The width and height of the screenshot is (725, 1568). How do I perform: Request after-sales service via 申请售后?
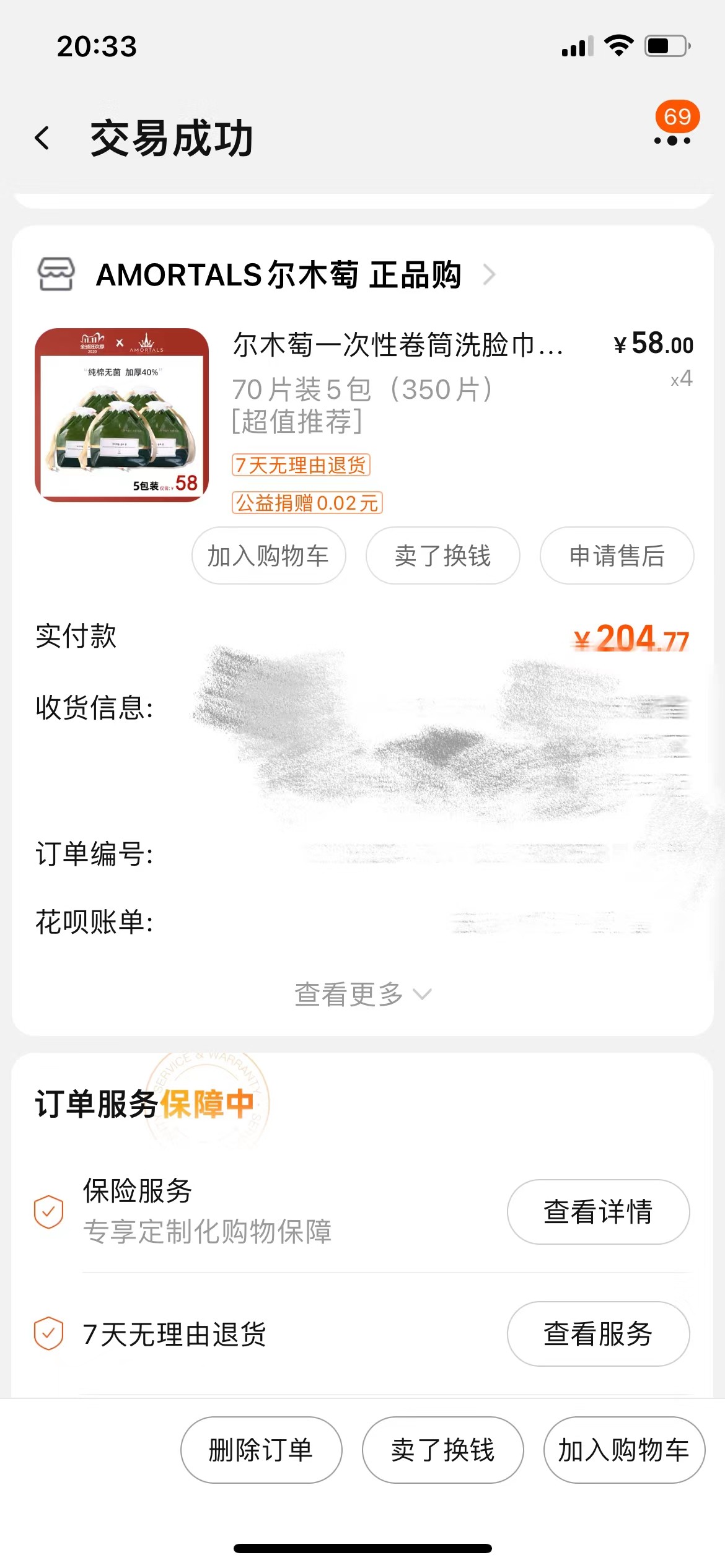[617, 555]
